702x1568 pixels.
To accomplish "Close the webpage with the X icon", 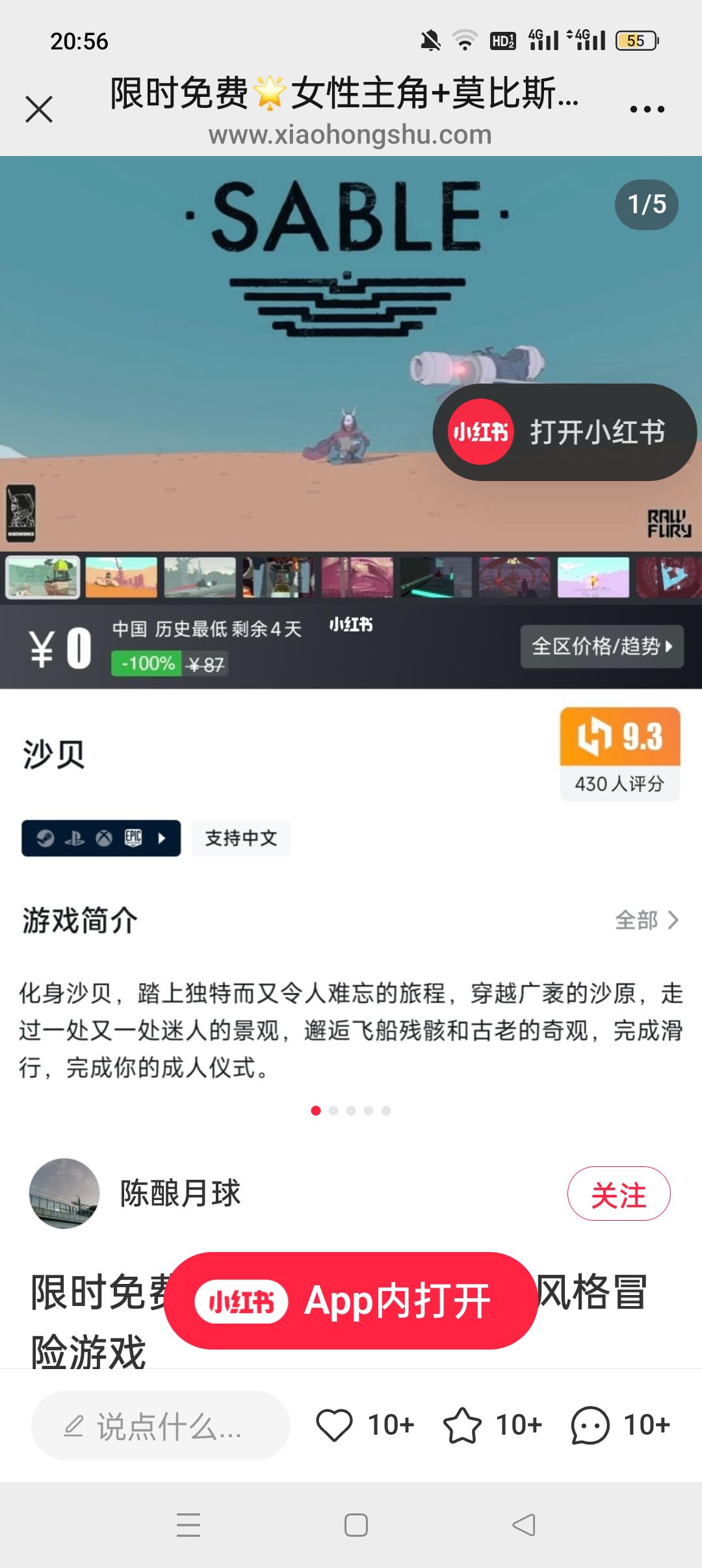I will point(39,109).
